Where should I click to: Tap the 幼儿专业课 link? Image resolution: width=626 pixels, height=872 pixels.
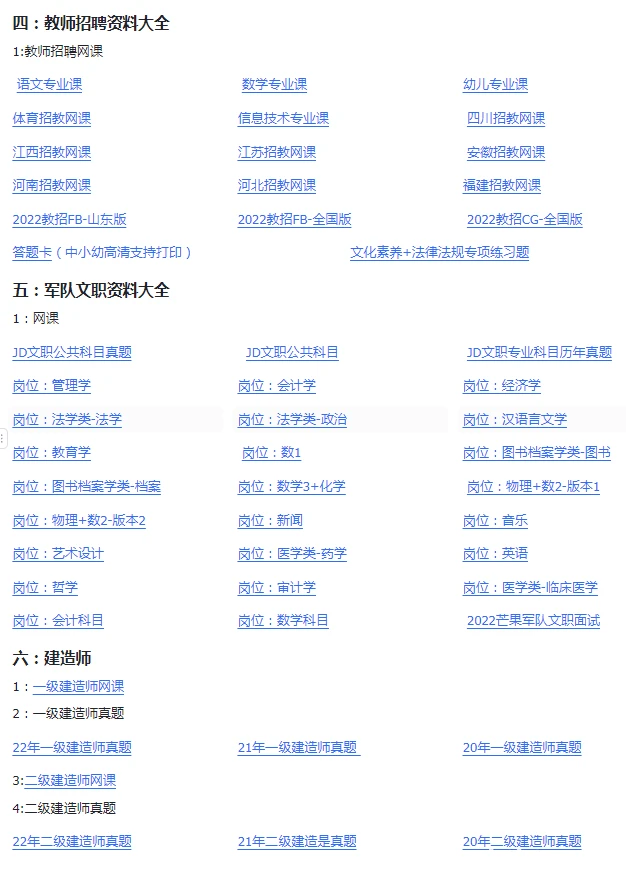495,85
